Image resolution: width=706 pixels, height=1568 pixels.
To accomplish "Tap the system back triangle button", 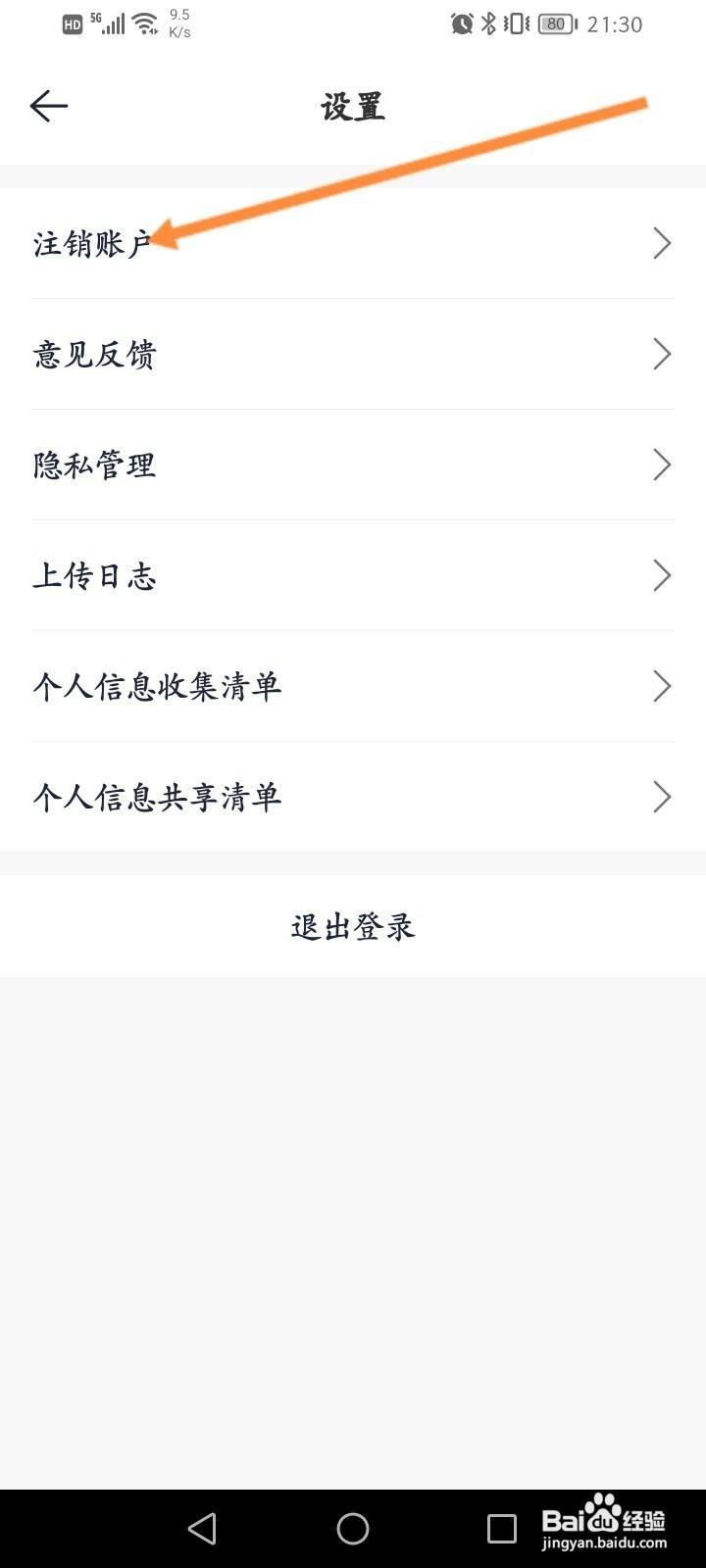I will pyautogui.click(x=203, y=1528).
